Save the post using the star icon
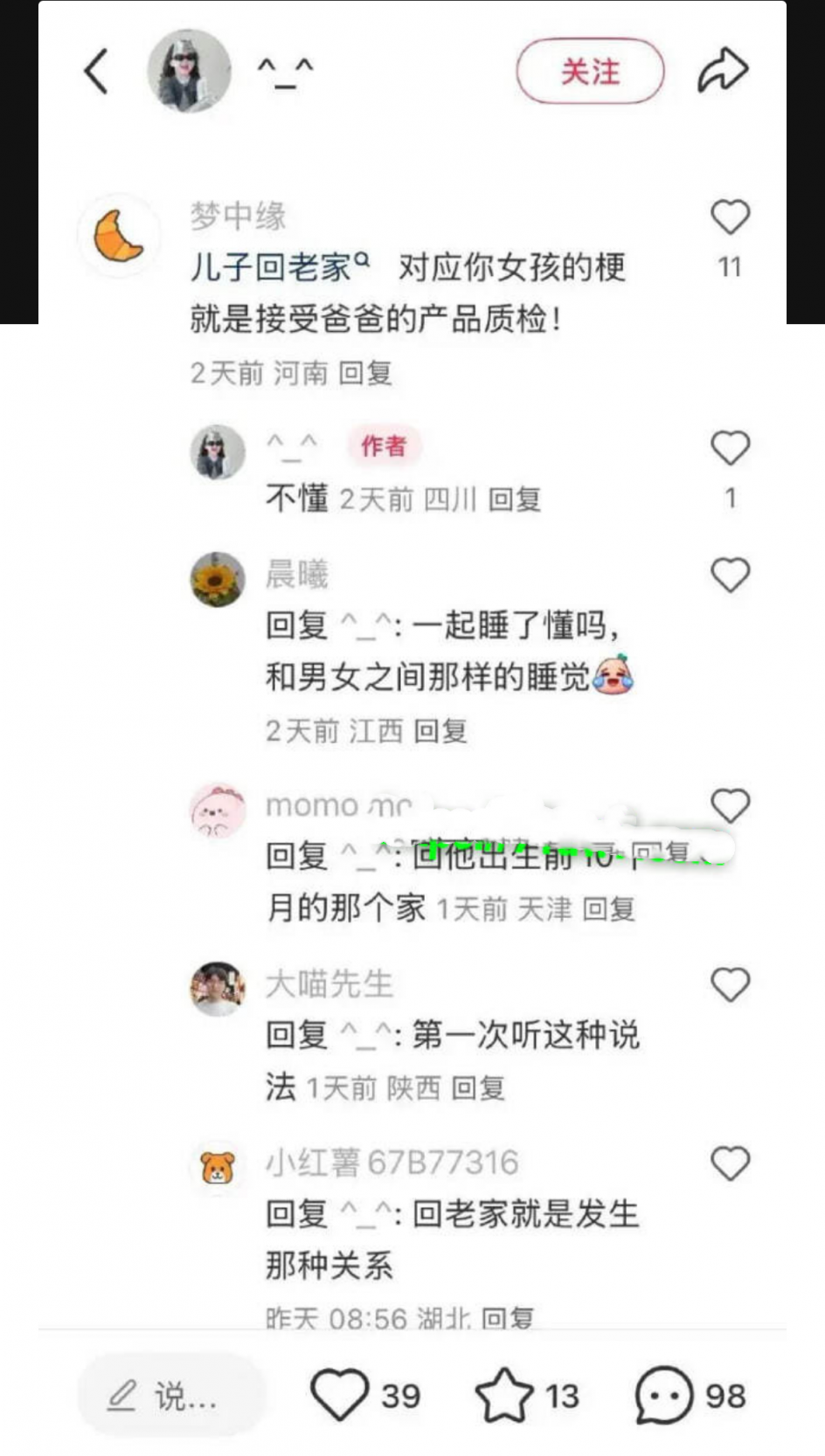Viewport: 825px width, 1456px height. tap(504, 1395)
